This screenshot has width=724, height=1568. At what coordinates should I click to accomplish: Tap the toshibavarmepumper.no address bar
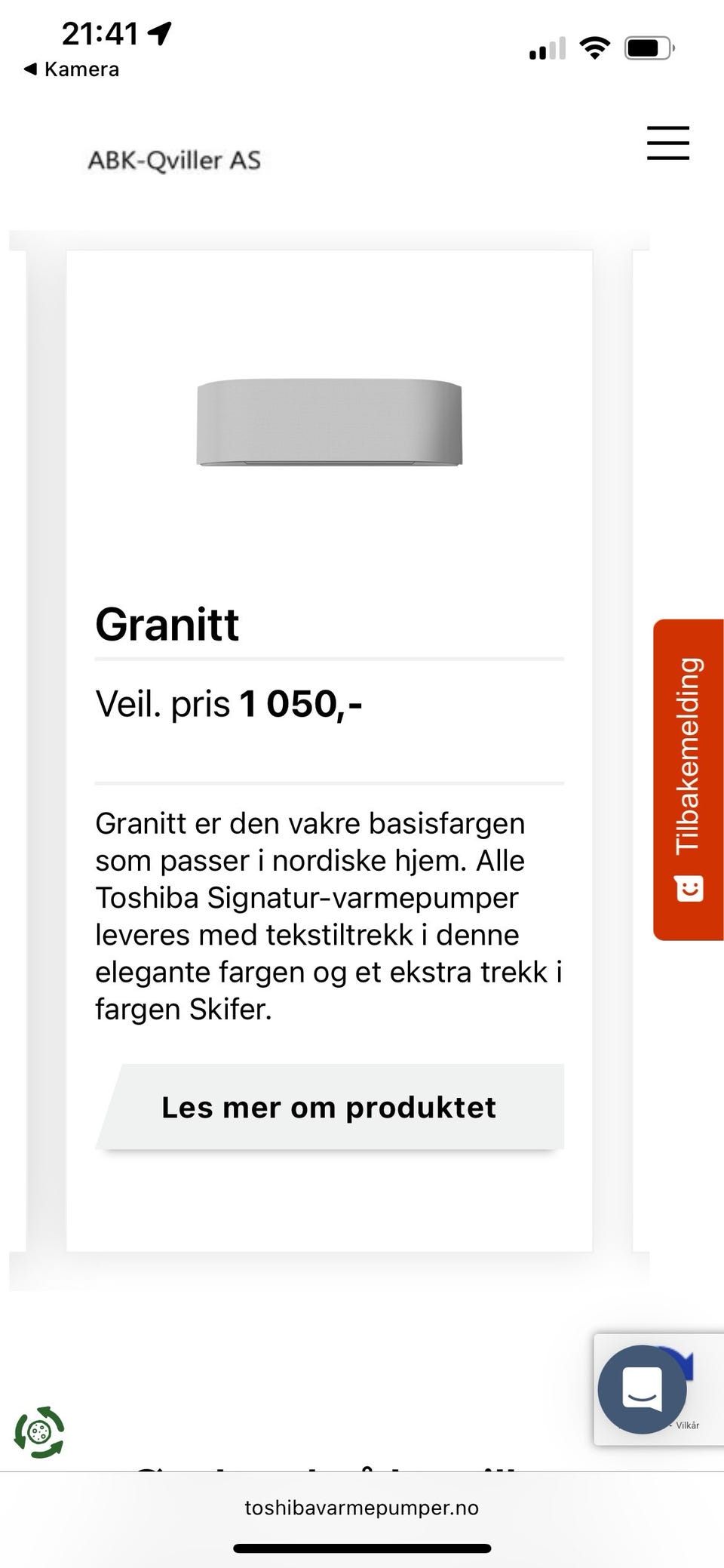[362, 1508]
